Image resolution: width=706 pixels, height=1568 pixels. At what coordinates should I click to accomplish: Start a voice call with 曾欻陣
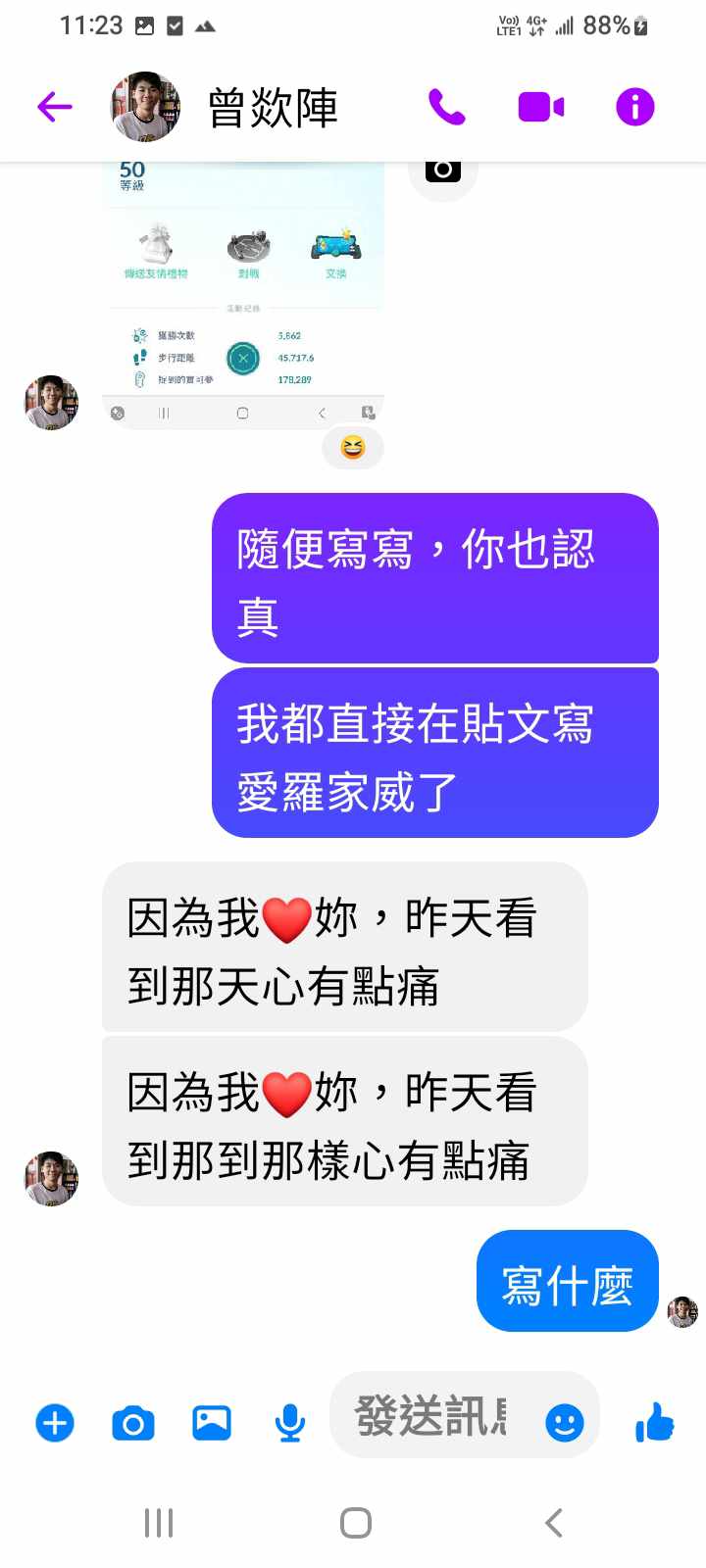click(x=446, y=107)
